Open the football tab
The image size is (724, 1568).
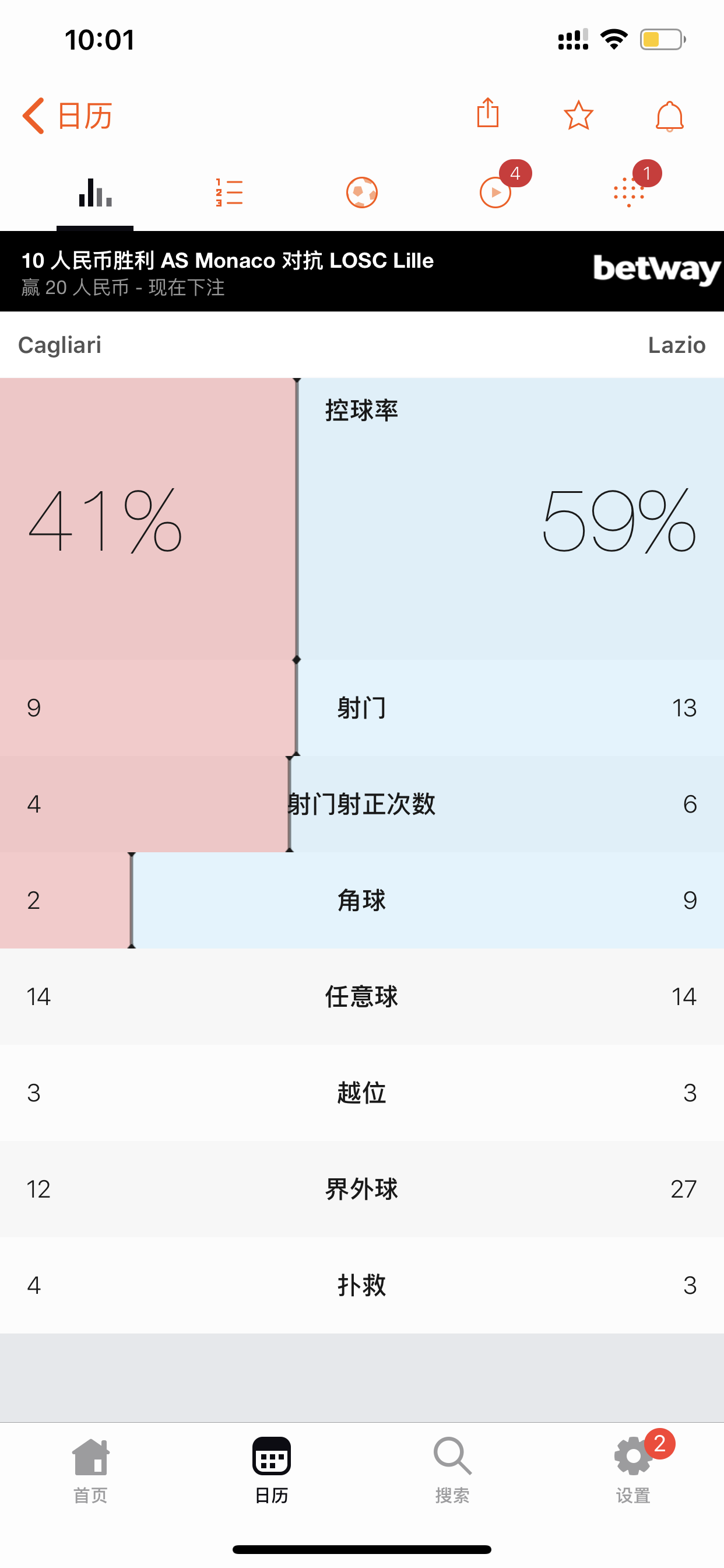point(362,193)
